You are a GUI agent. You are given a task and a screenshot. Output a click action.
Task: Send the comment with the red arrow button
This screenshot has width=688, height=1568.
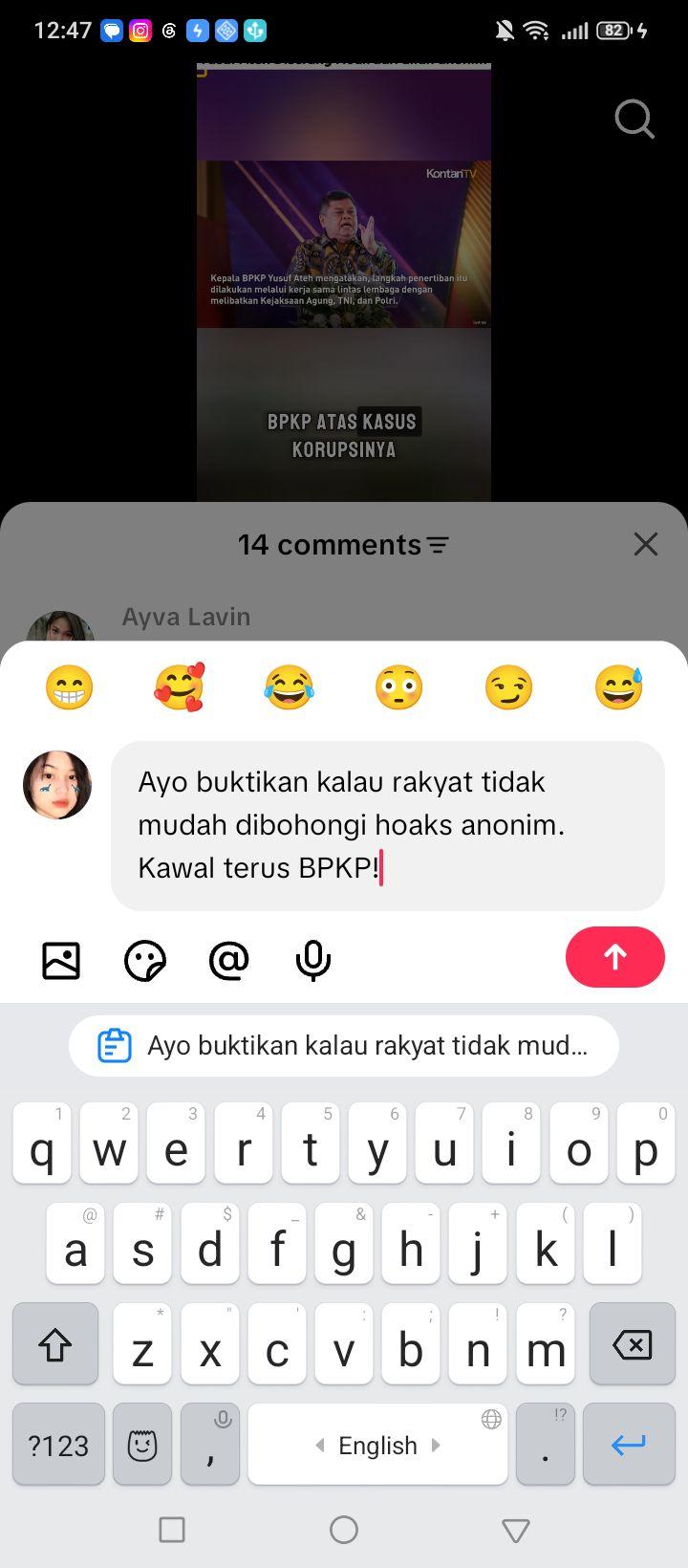click(x=614, y=957)
